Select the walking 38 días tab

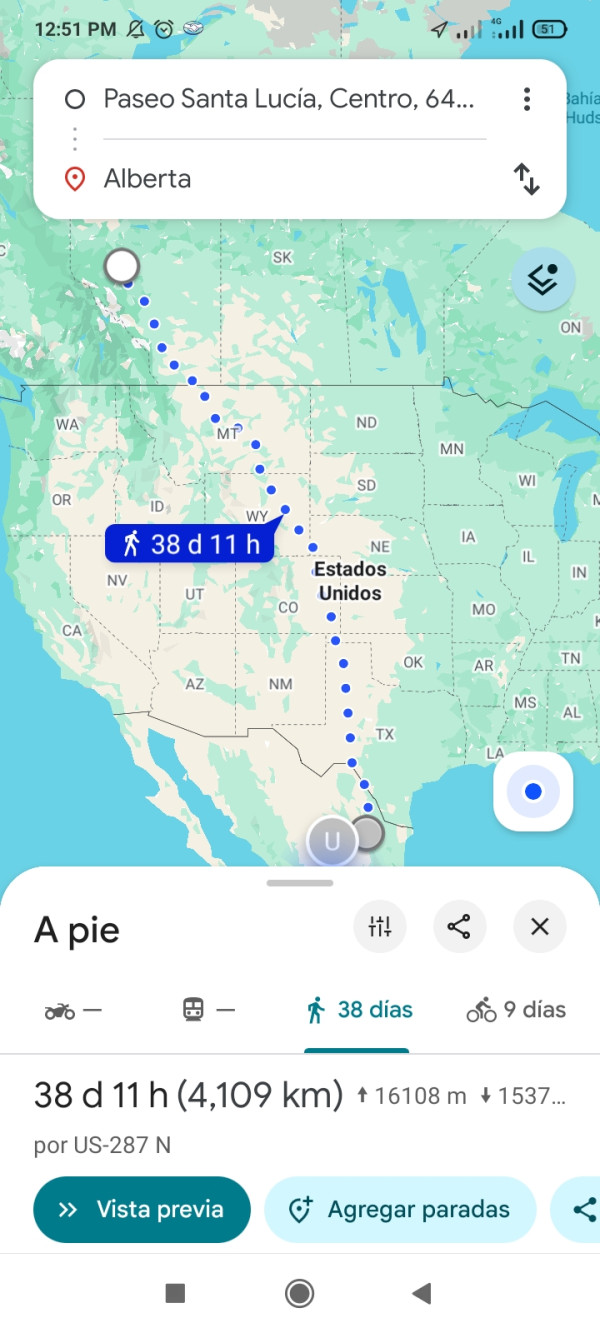click(x=358, y=1011)
